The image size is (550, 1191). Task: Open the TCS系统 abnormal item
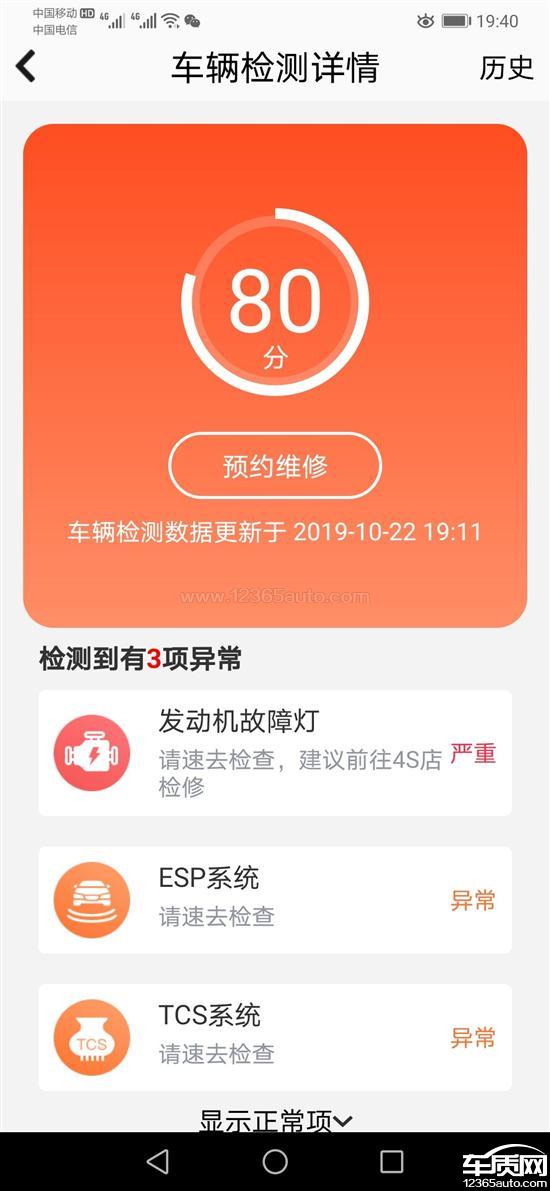pos(275,1038)
